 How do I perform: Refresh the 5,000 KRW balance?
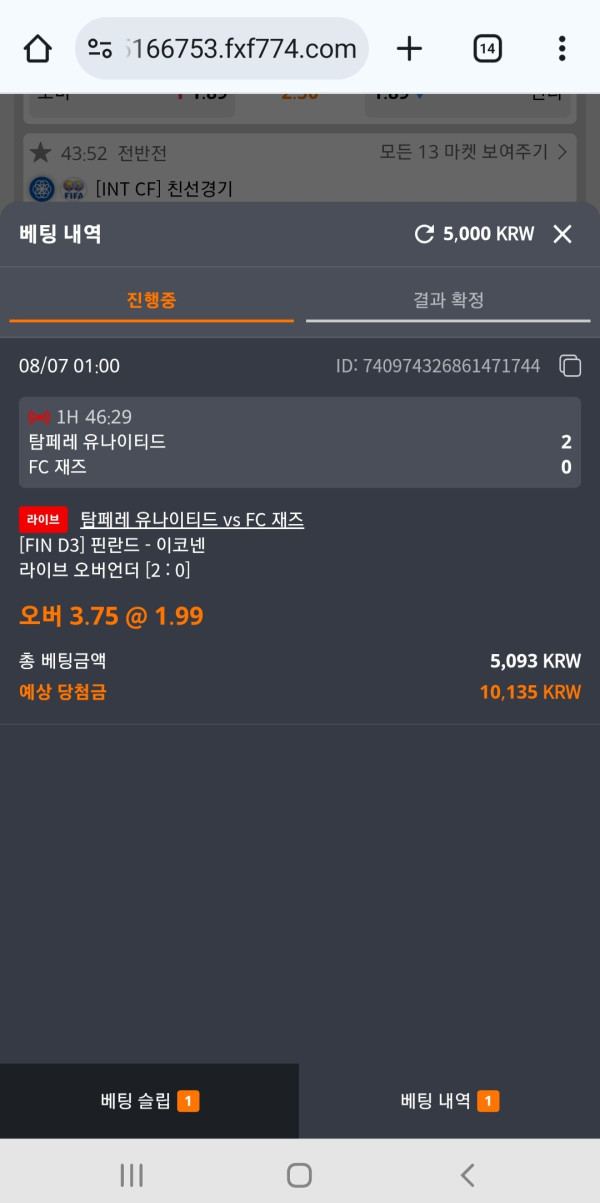click(x=424, y=234)
